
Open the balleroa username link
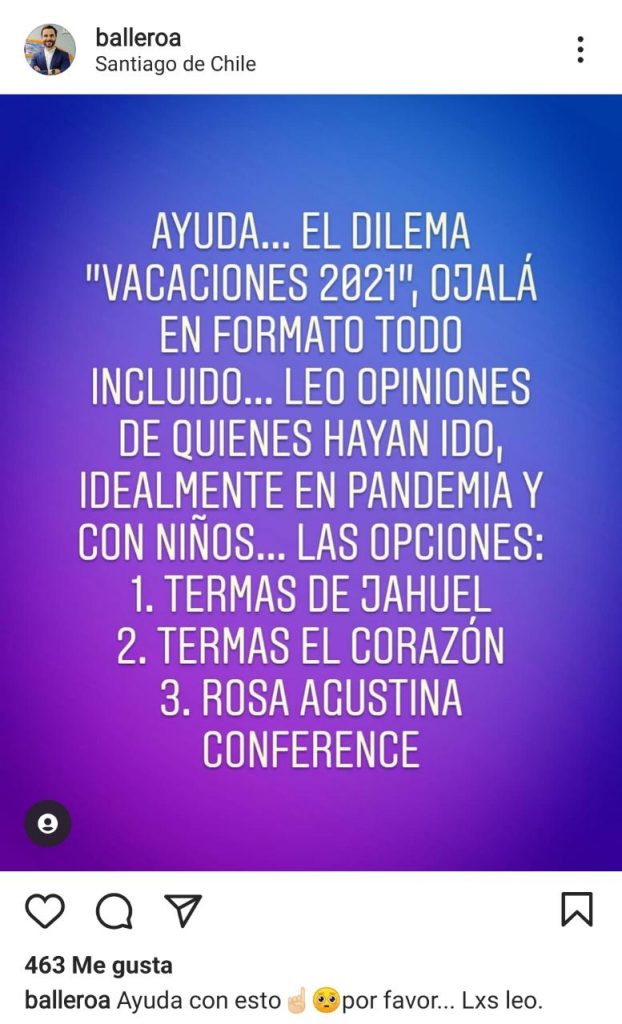click(x=138, y=38)
